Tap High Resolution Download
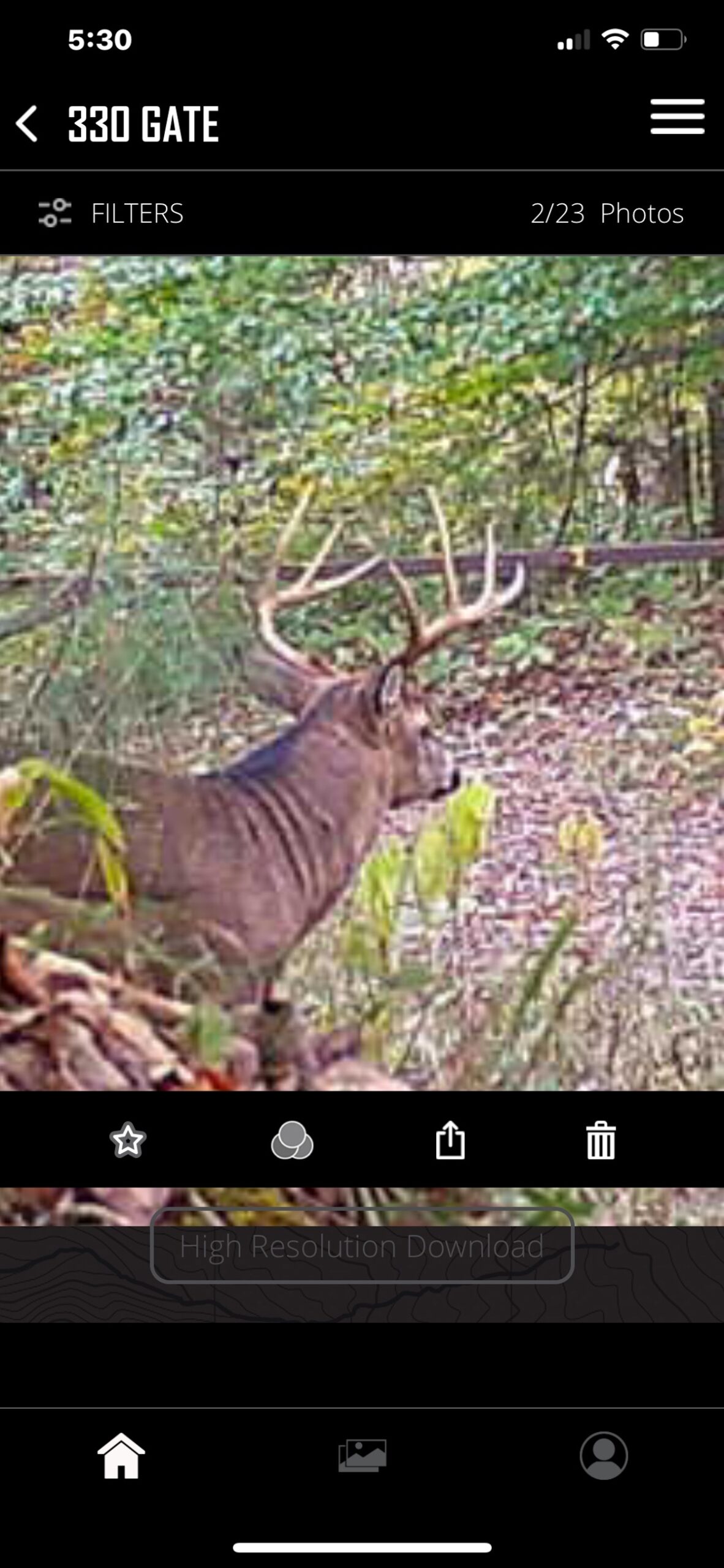This screenshot has width=724, height=1568. tap(361, 1246)
